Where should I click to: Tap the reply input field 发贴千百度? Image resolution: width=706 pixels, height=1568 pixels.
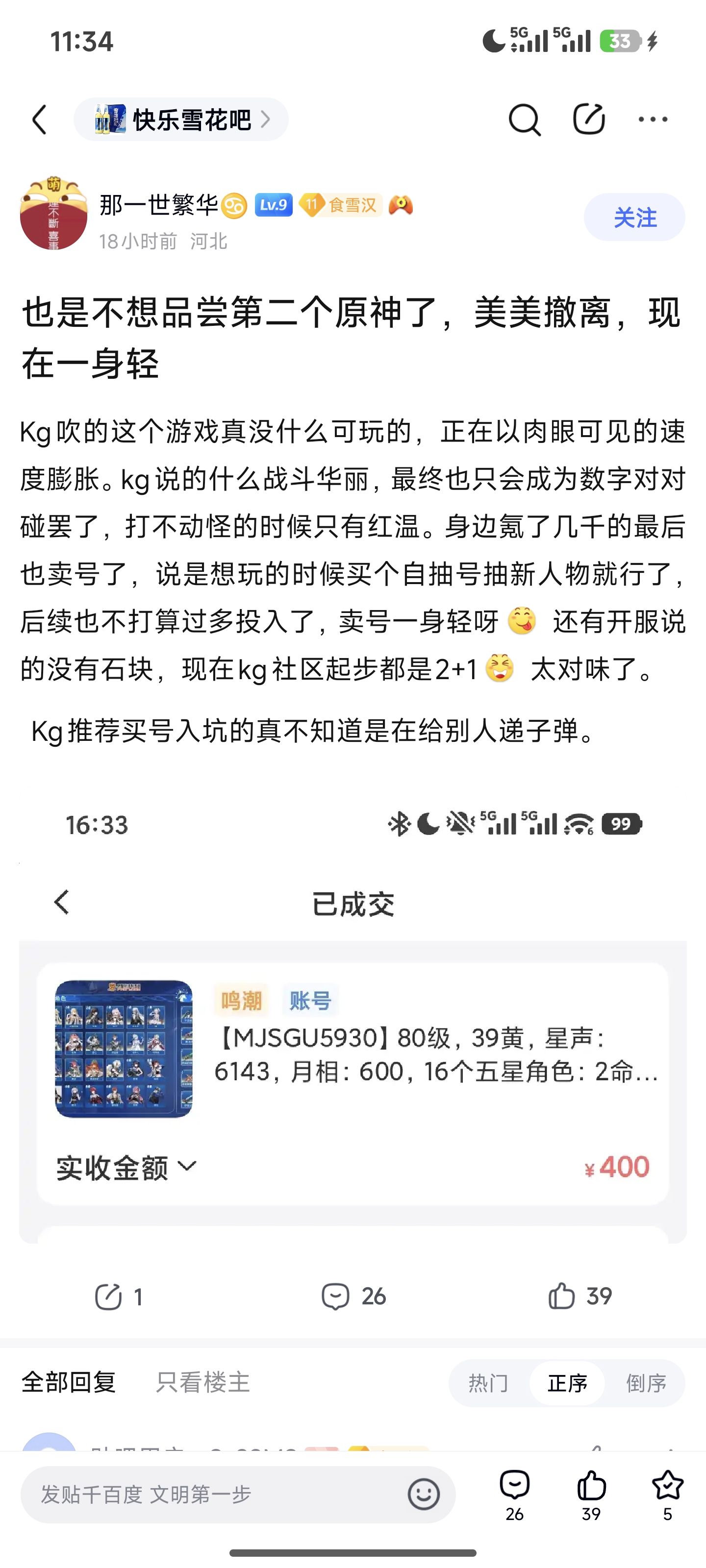tap(207, 1494)
